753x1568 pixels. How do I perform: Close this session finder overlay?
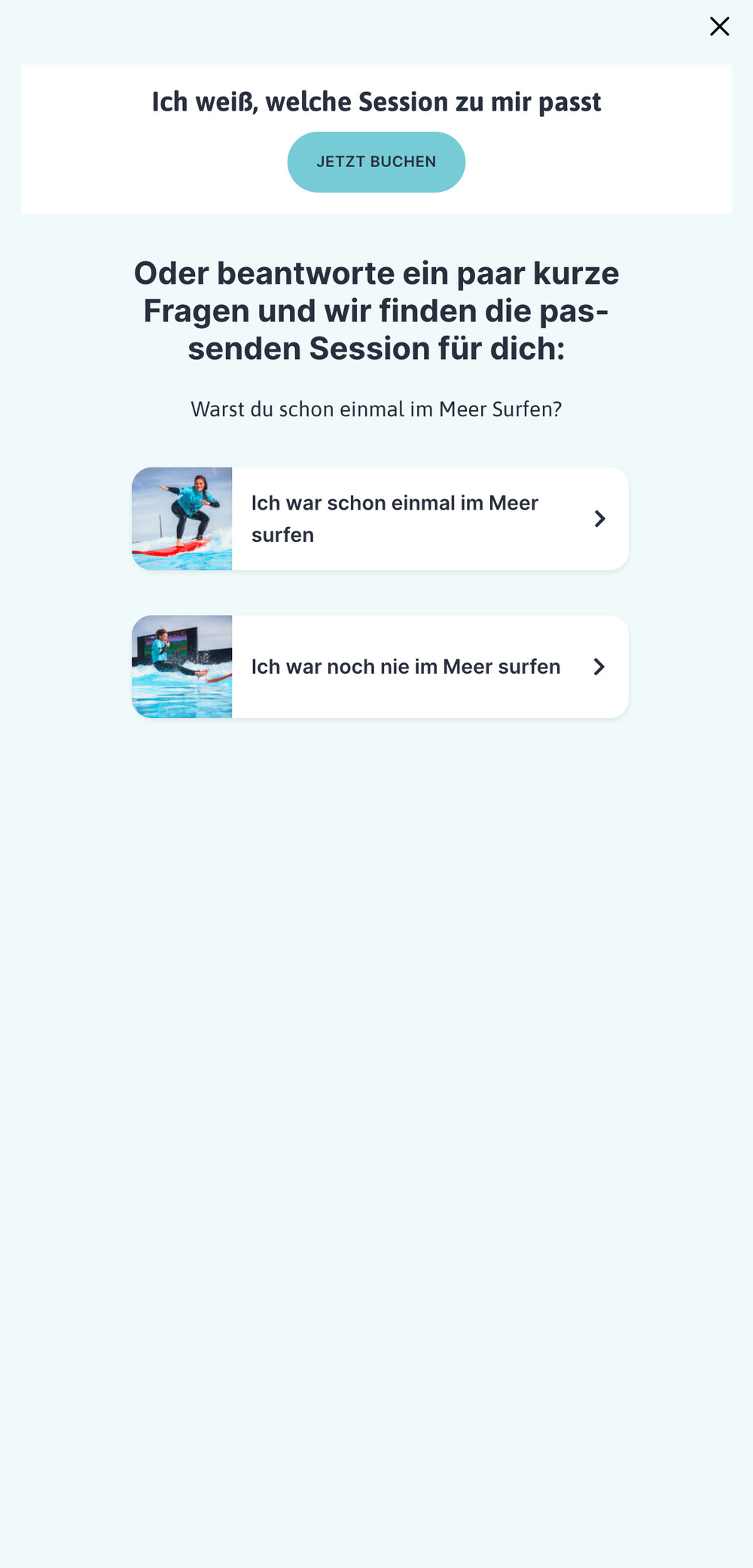coord(719,26)
